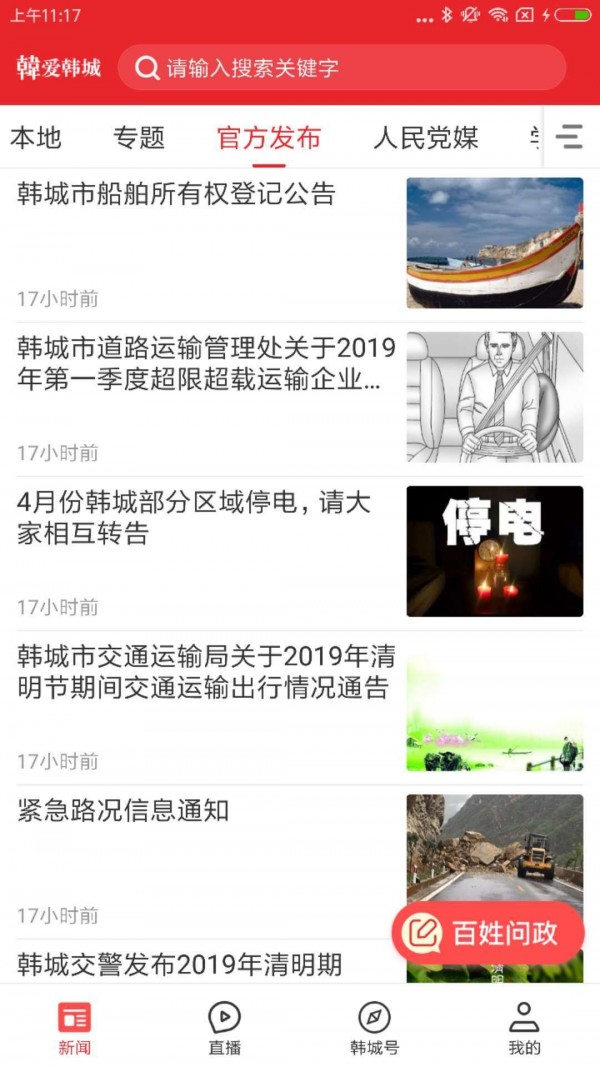Open the 道路运输管理处 超限超载 article
The height and width of the screenshot is (1067, 600).
[x=206, y=364]
